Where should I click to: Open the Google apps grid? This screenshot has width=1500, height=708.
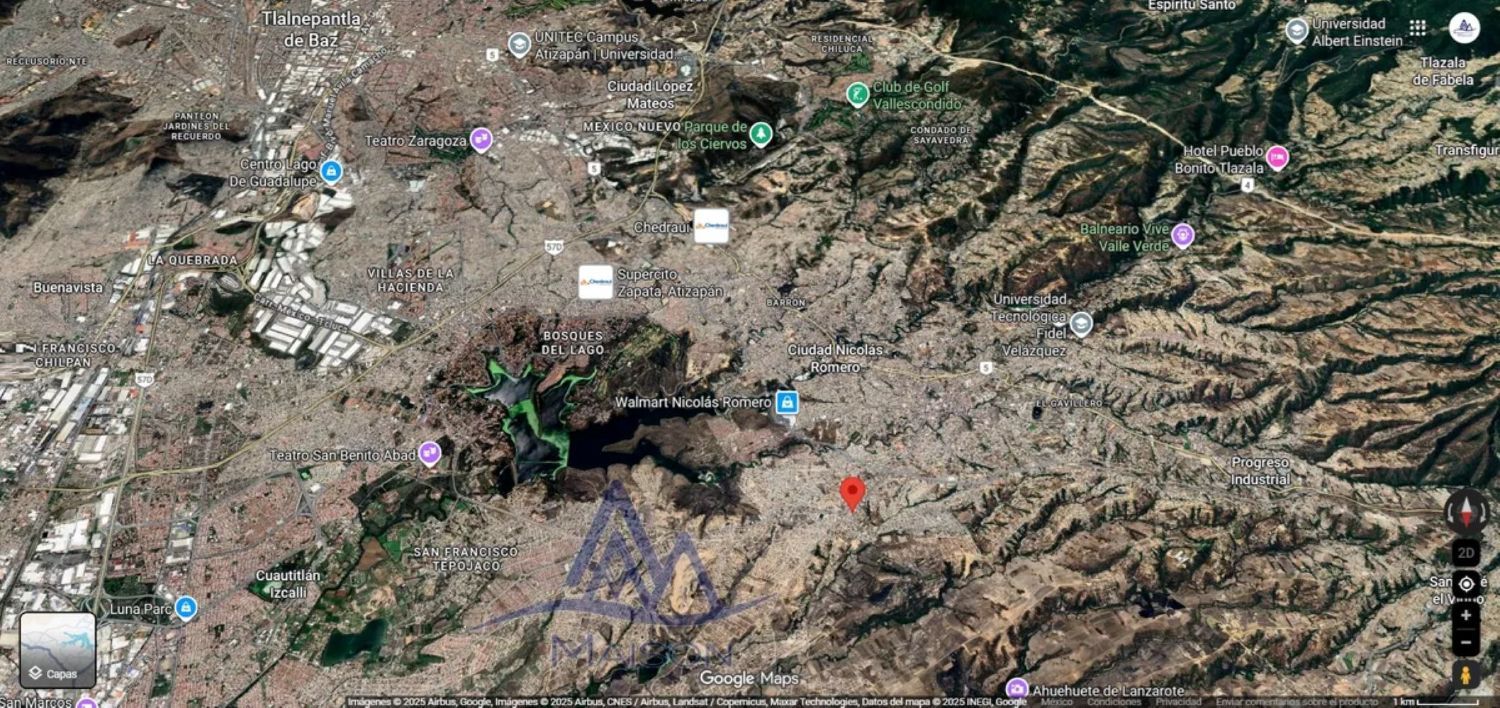(1418, 27)
